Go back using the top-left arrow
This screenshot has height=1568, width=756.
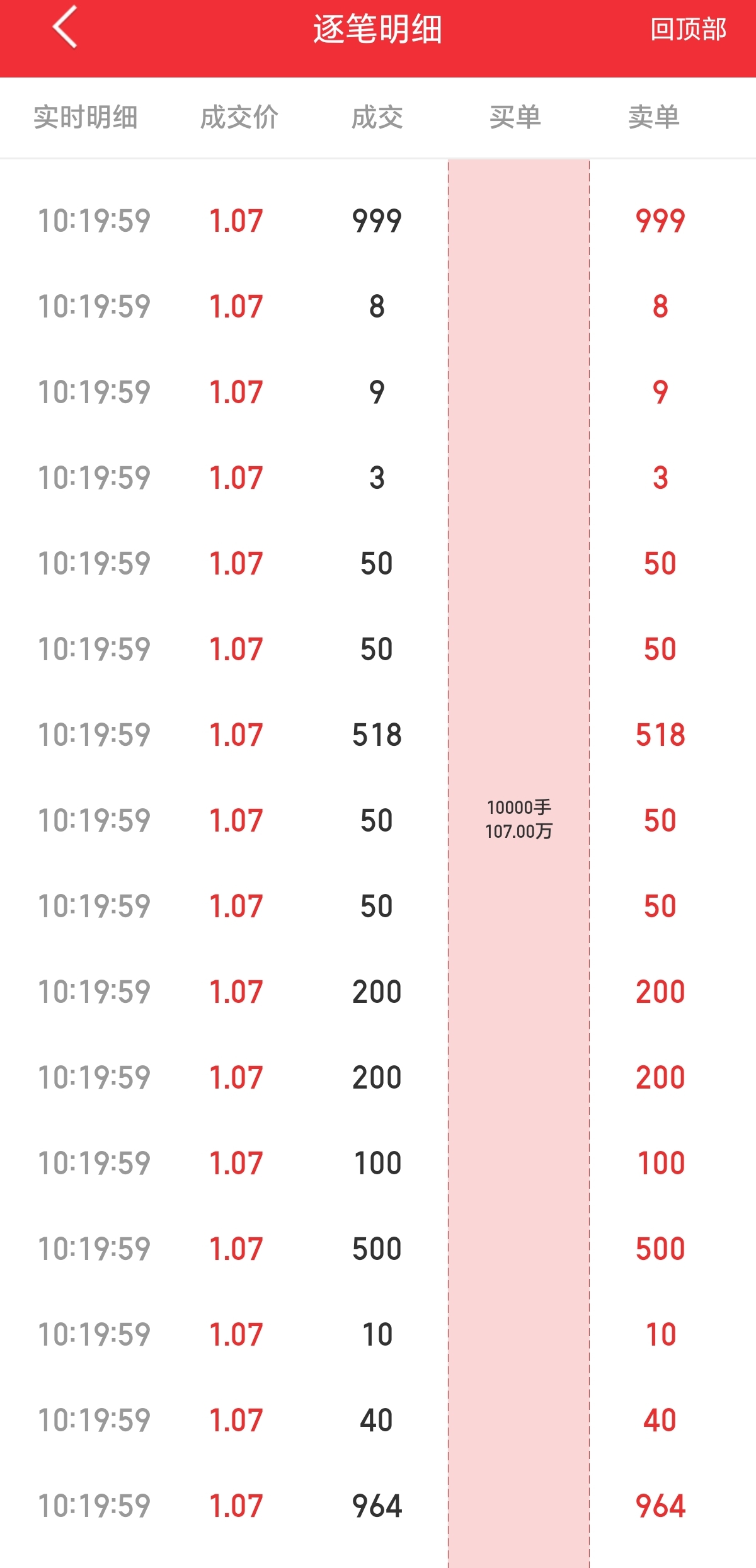[65, 28]
